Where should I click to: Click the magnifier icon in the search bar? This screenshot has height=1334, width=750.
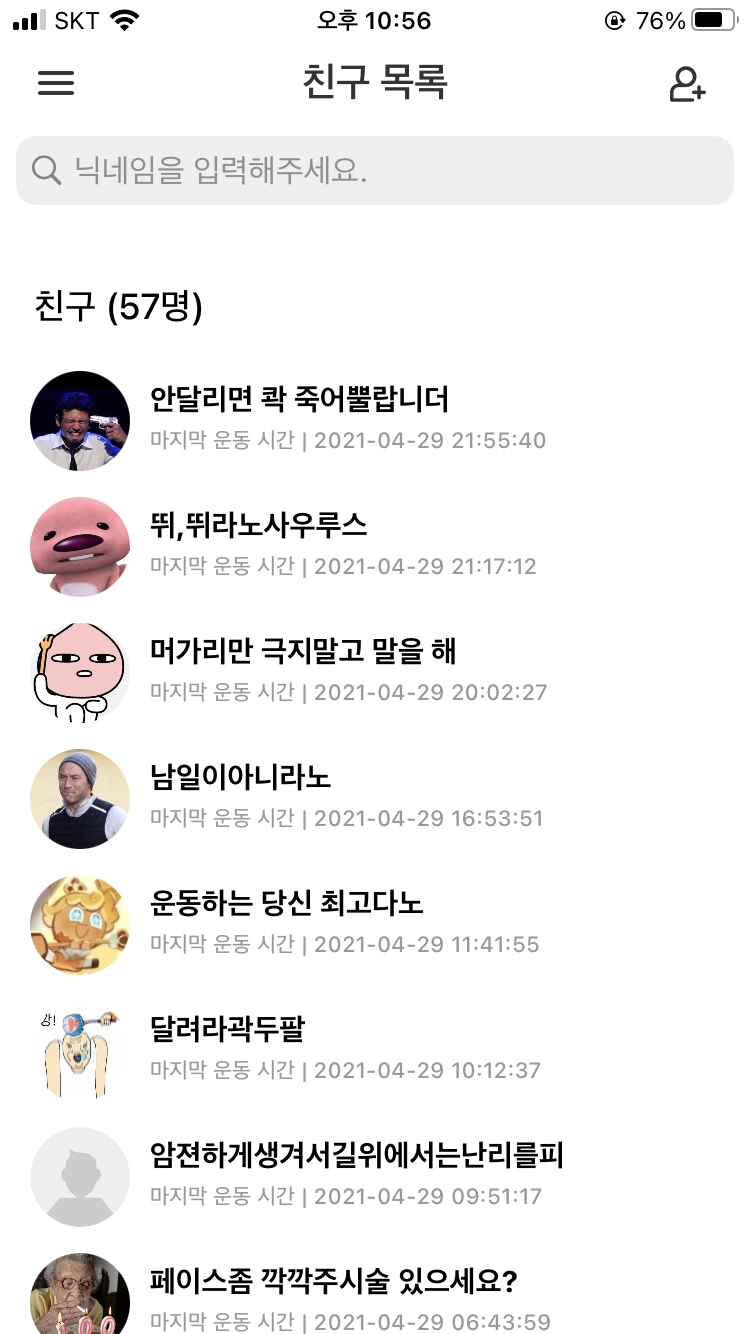point(46,170)
